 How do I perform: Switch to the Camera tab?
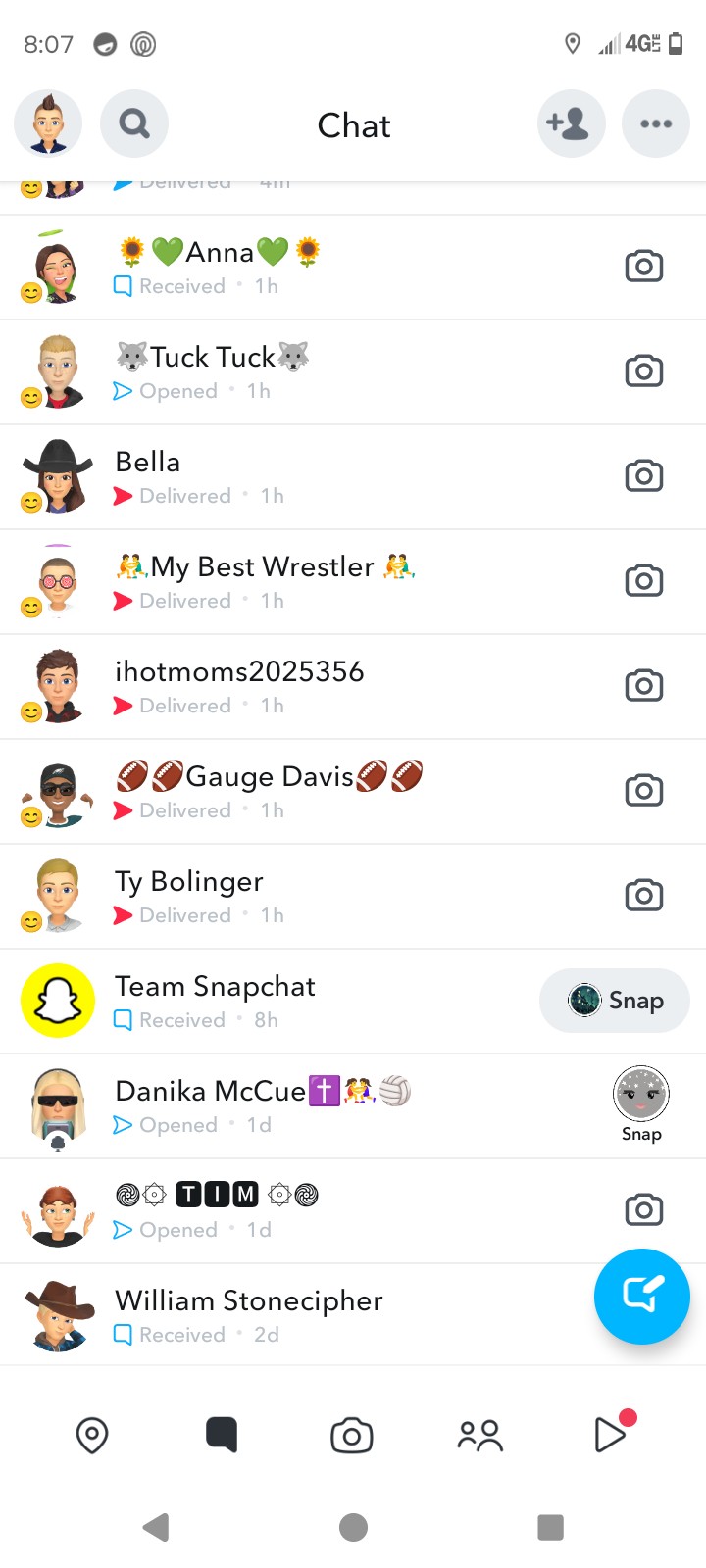[352, 1436]
